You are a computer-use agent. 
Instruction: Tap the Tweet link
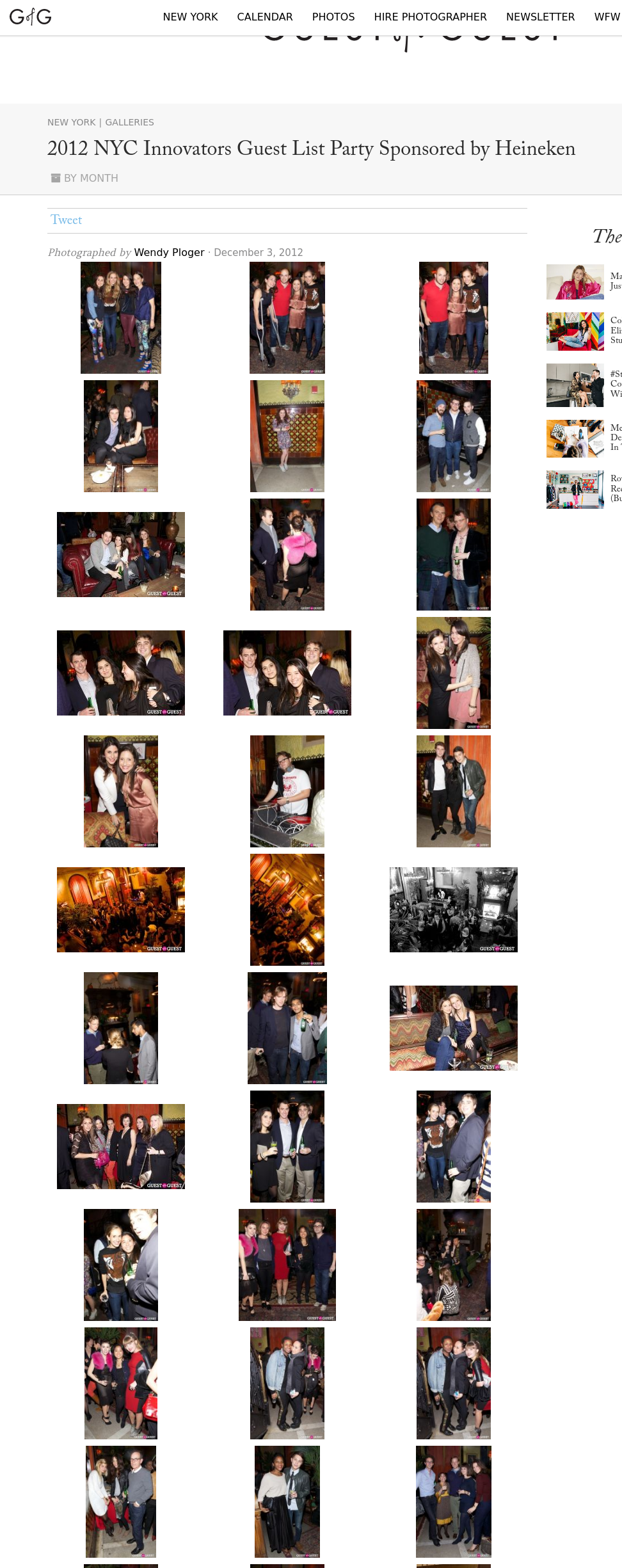[x=67, y=220]
